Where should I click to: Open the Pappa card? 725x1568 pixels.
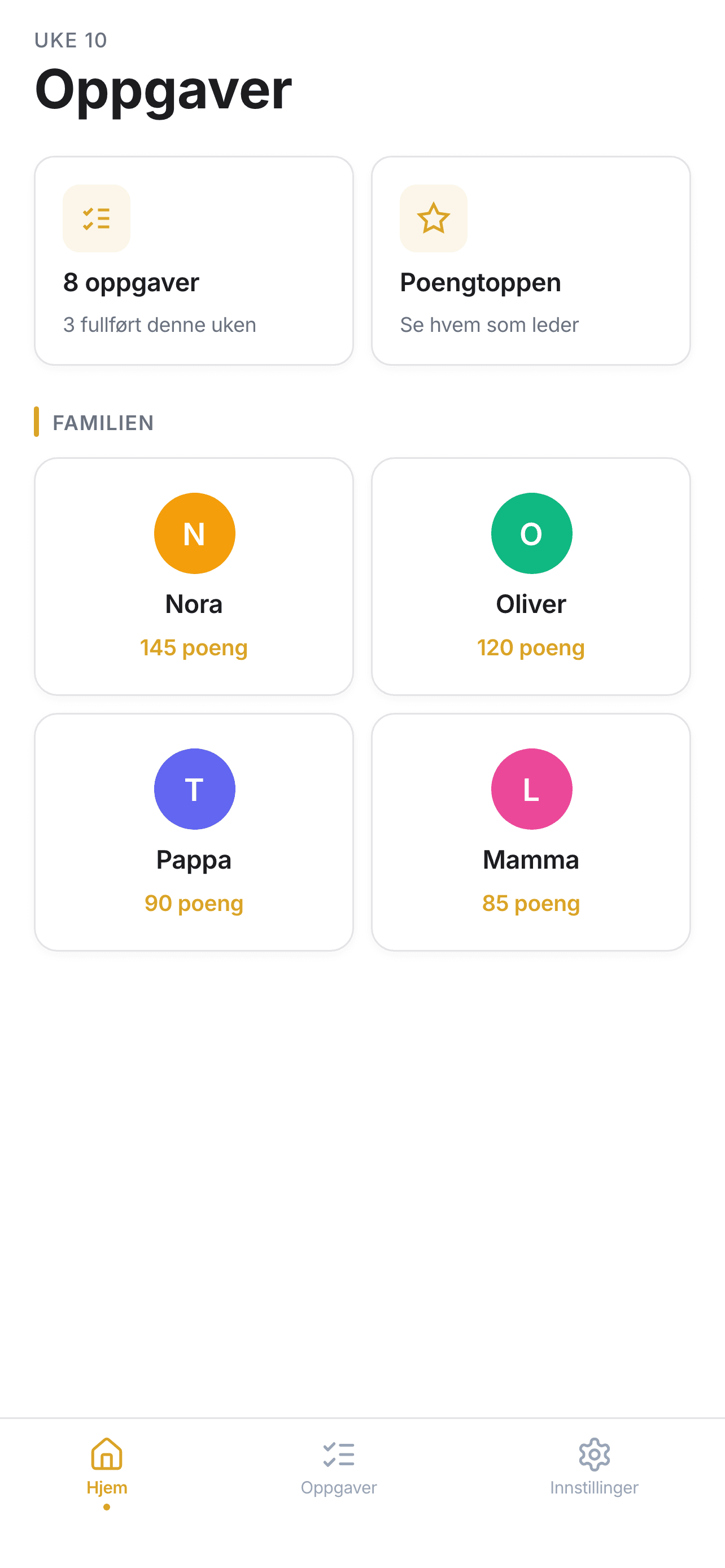click(194, 831)
